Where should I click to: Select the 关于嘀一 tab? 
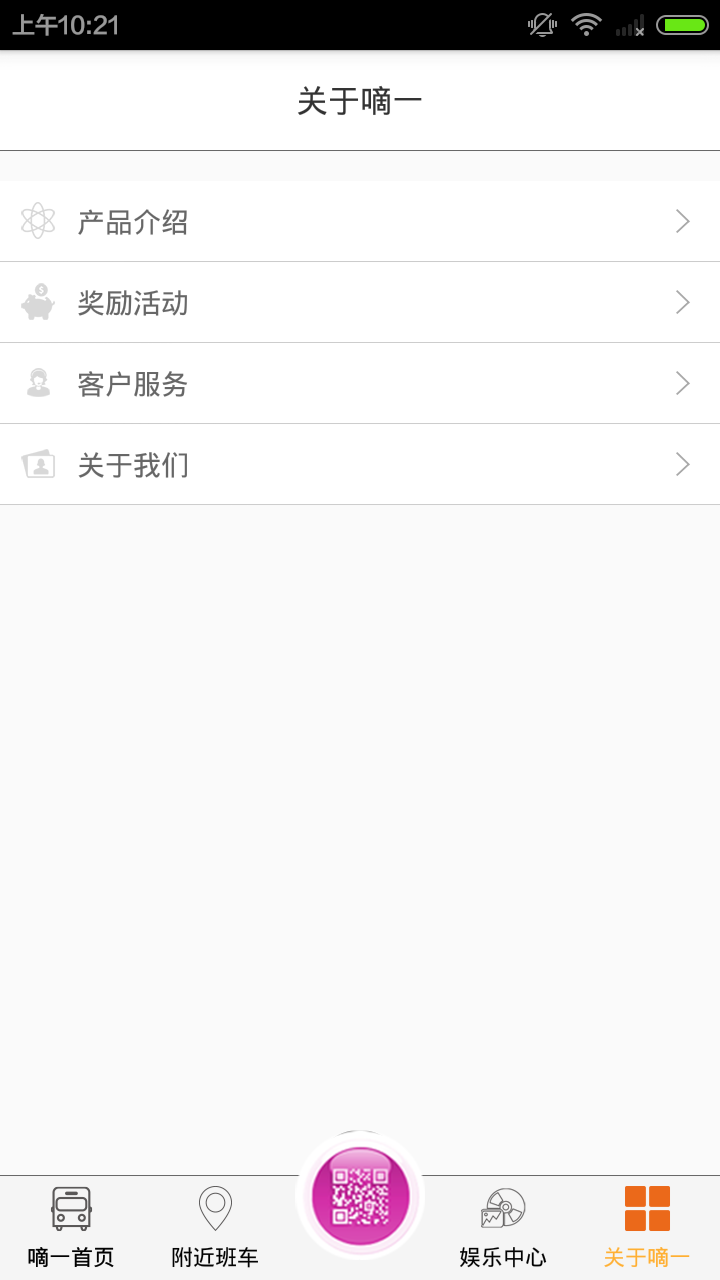[x=647, y=1228]
